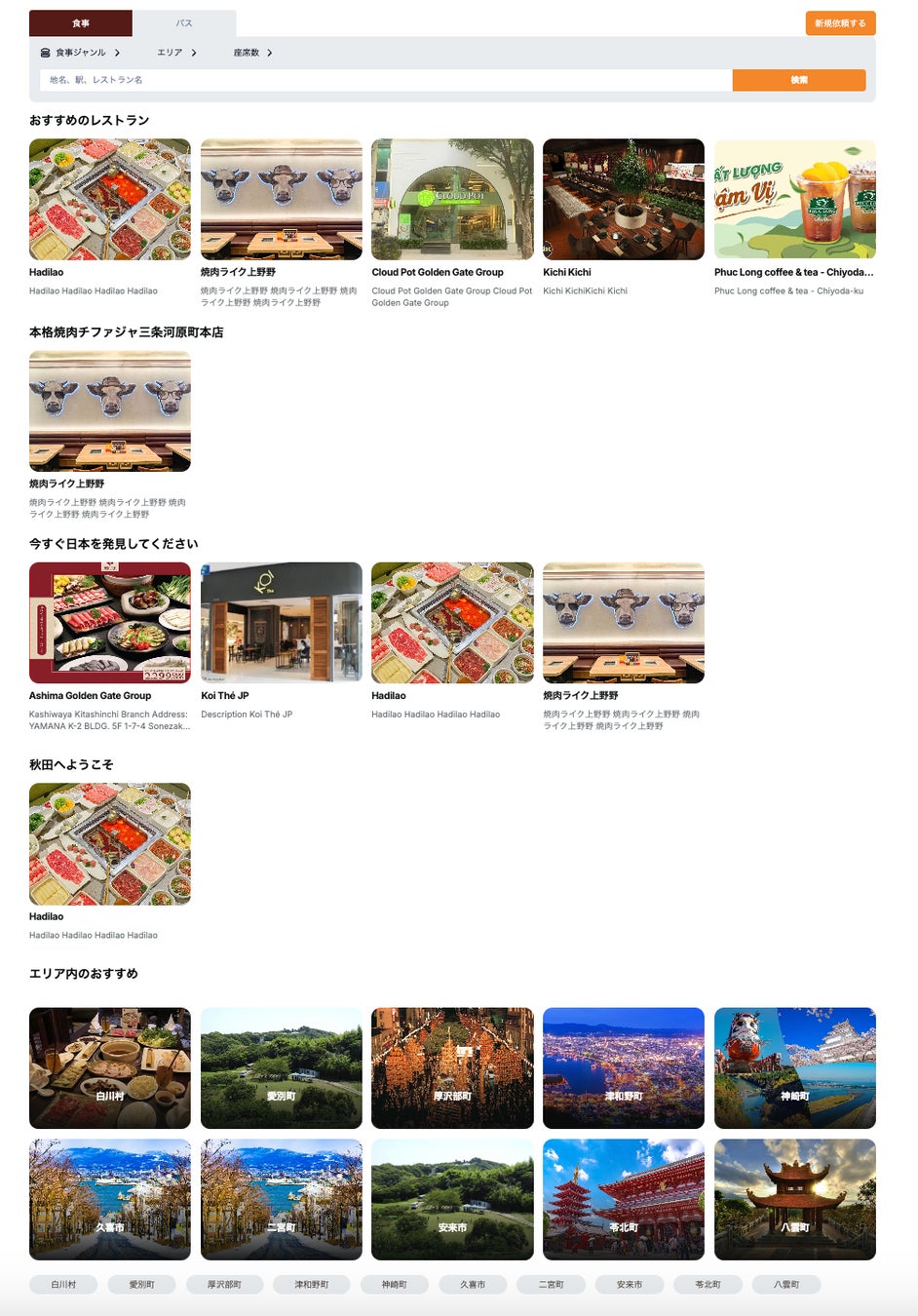
Task: Open the 津和野町 area tile
Action: pos(623,1068)
